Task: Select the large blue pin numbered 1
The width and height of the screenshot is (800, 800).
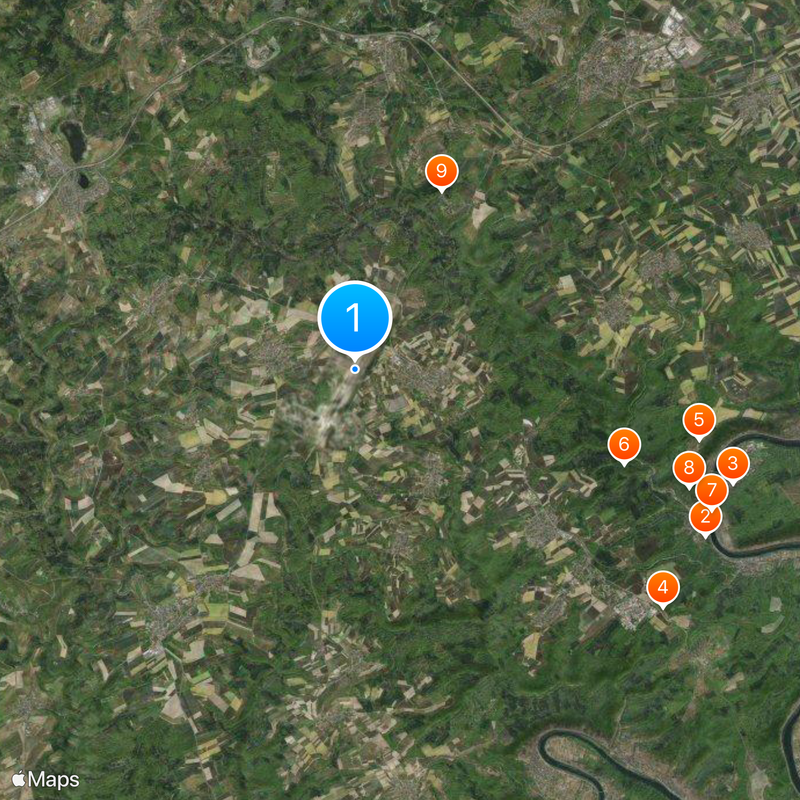Action: tap(355, 317)
